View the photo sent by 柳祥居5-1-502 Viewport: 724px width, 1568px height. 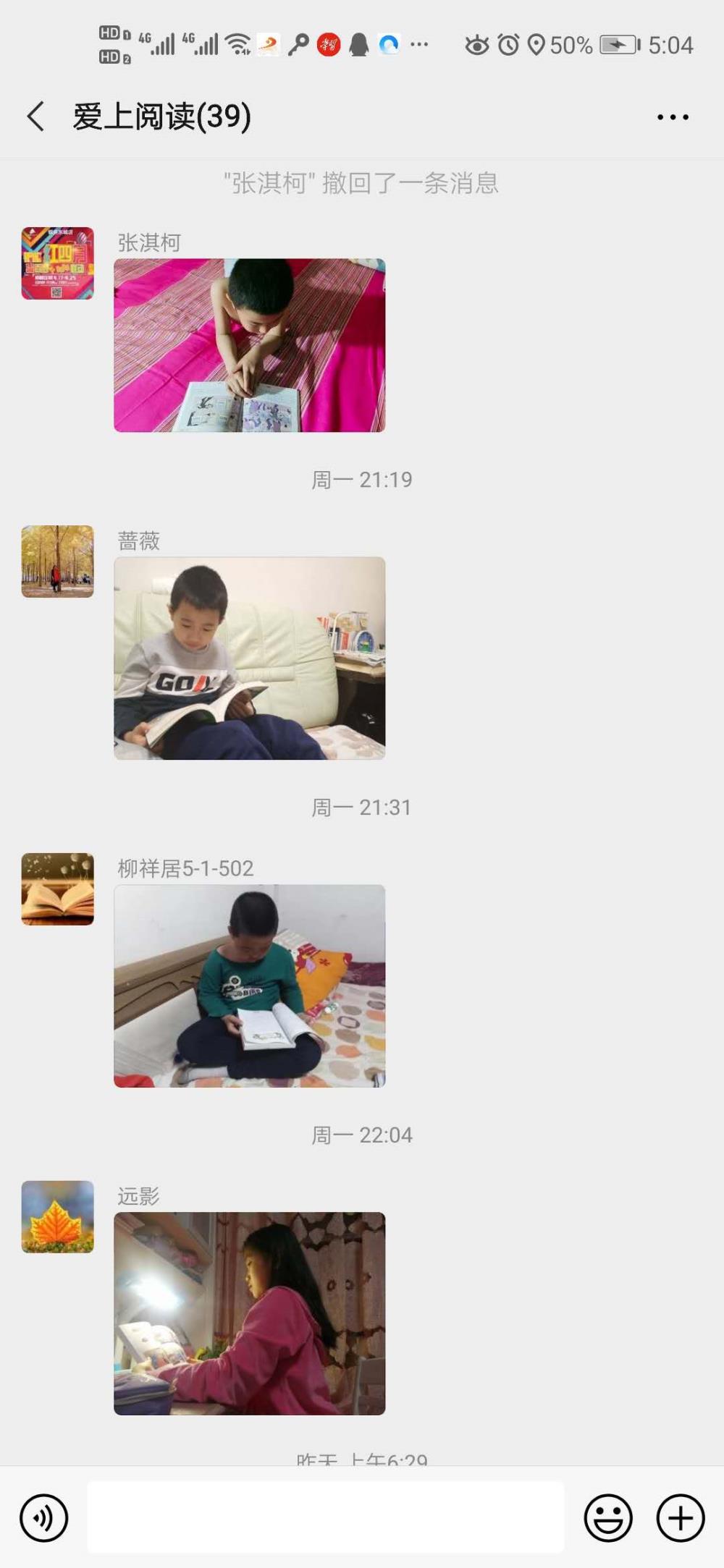click(x=250, y=986)
